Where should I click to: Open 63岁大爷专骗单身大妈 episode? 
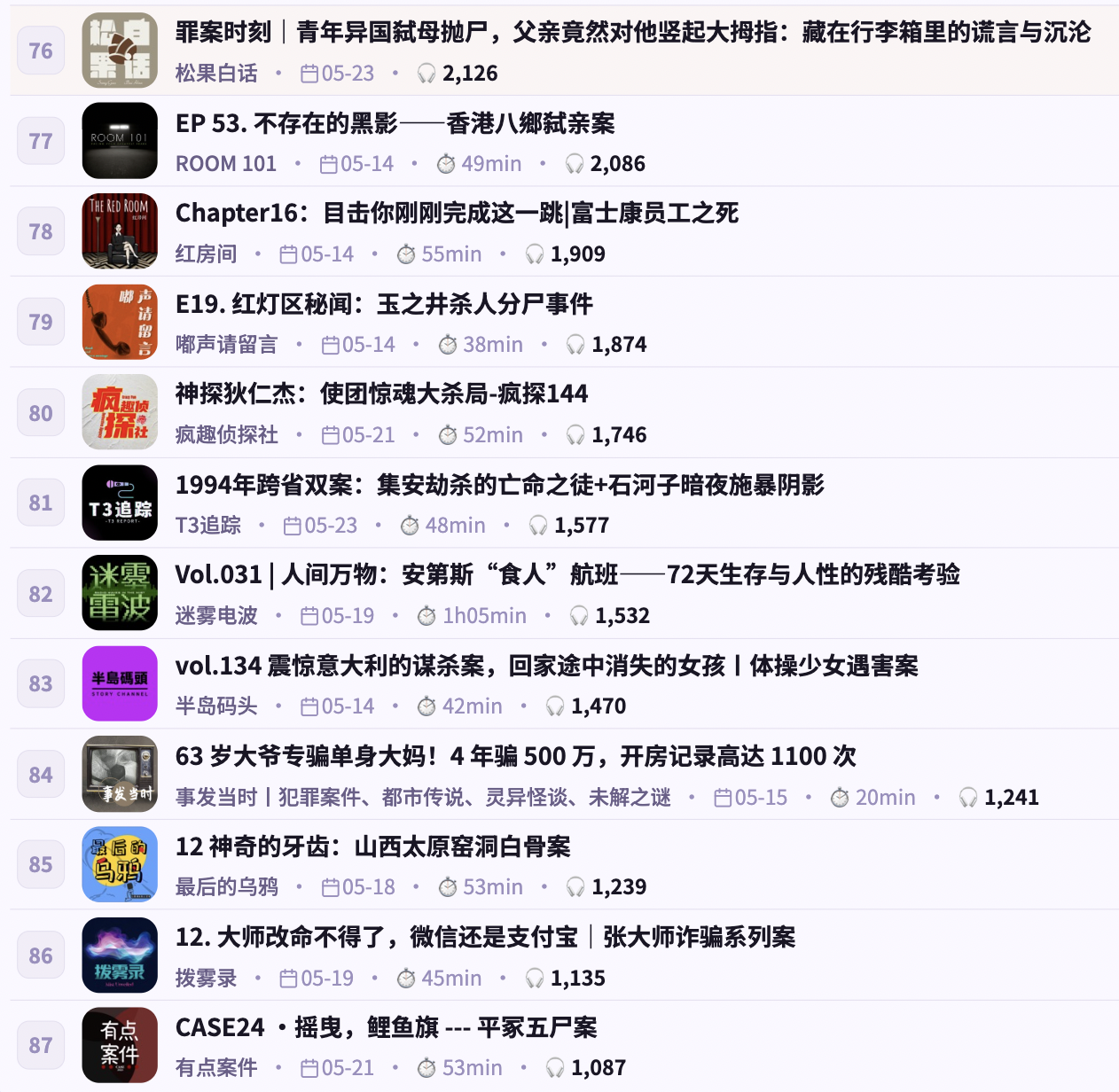pos(516,756)
